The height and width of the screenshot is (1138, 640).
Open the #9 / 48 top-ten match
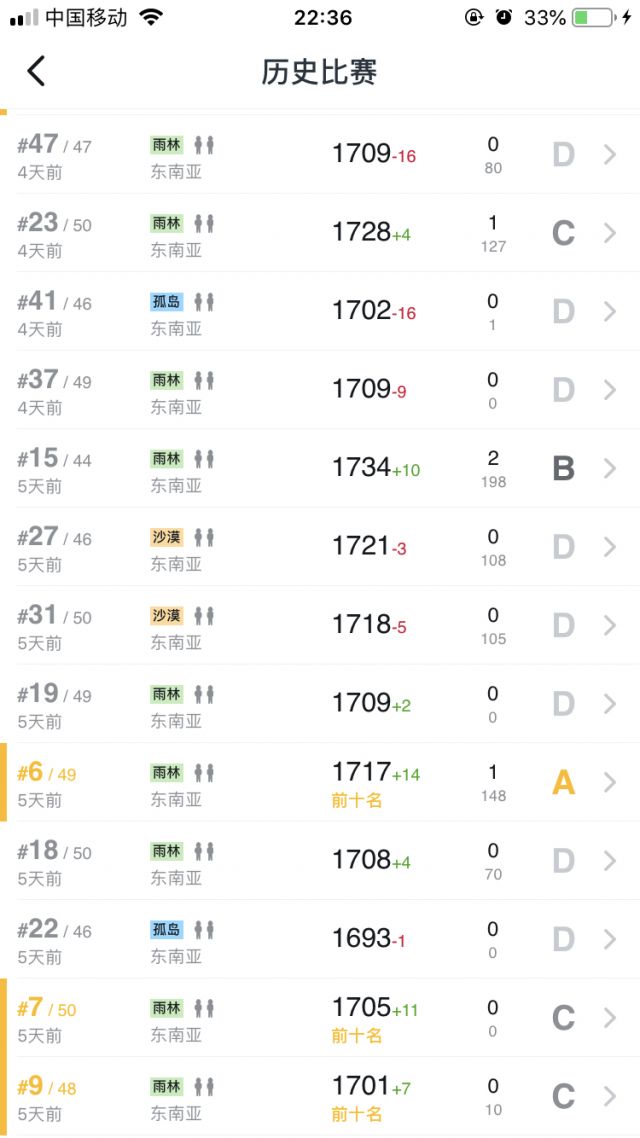(x=320, y=1095)
